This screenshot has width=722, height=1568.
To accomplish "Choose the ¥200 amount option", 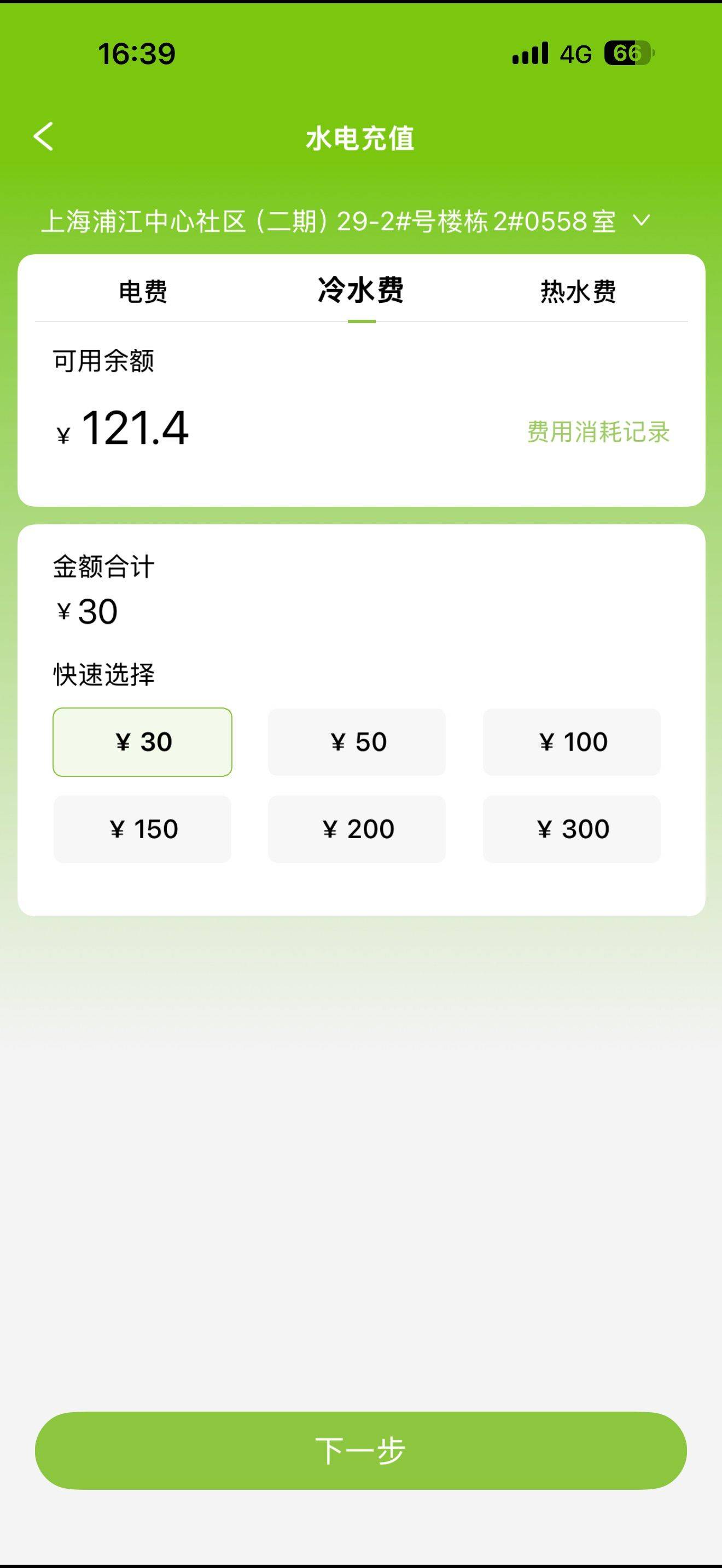I will [357, 828].
